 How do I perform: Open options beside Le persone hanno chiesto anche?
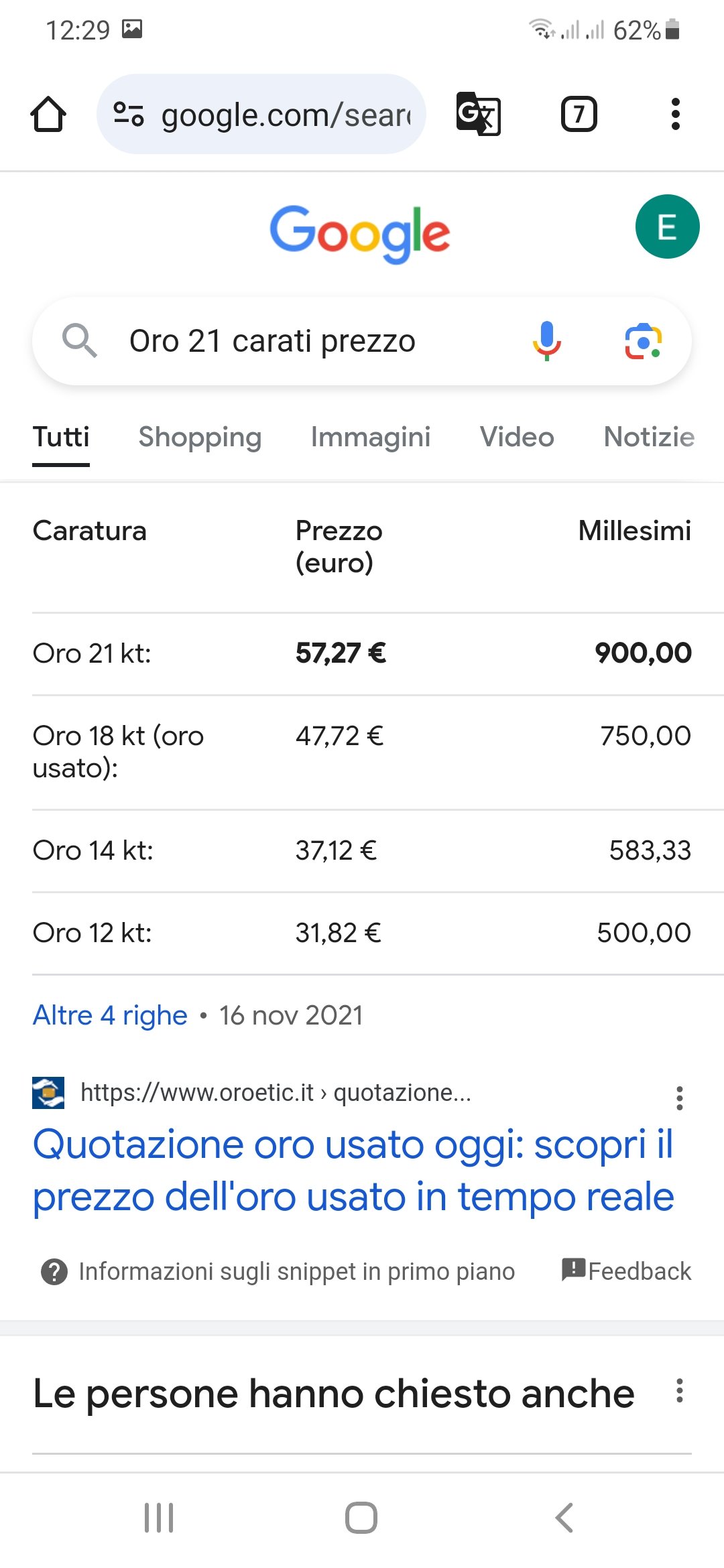coord(680,1391)
